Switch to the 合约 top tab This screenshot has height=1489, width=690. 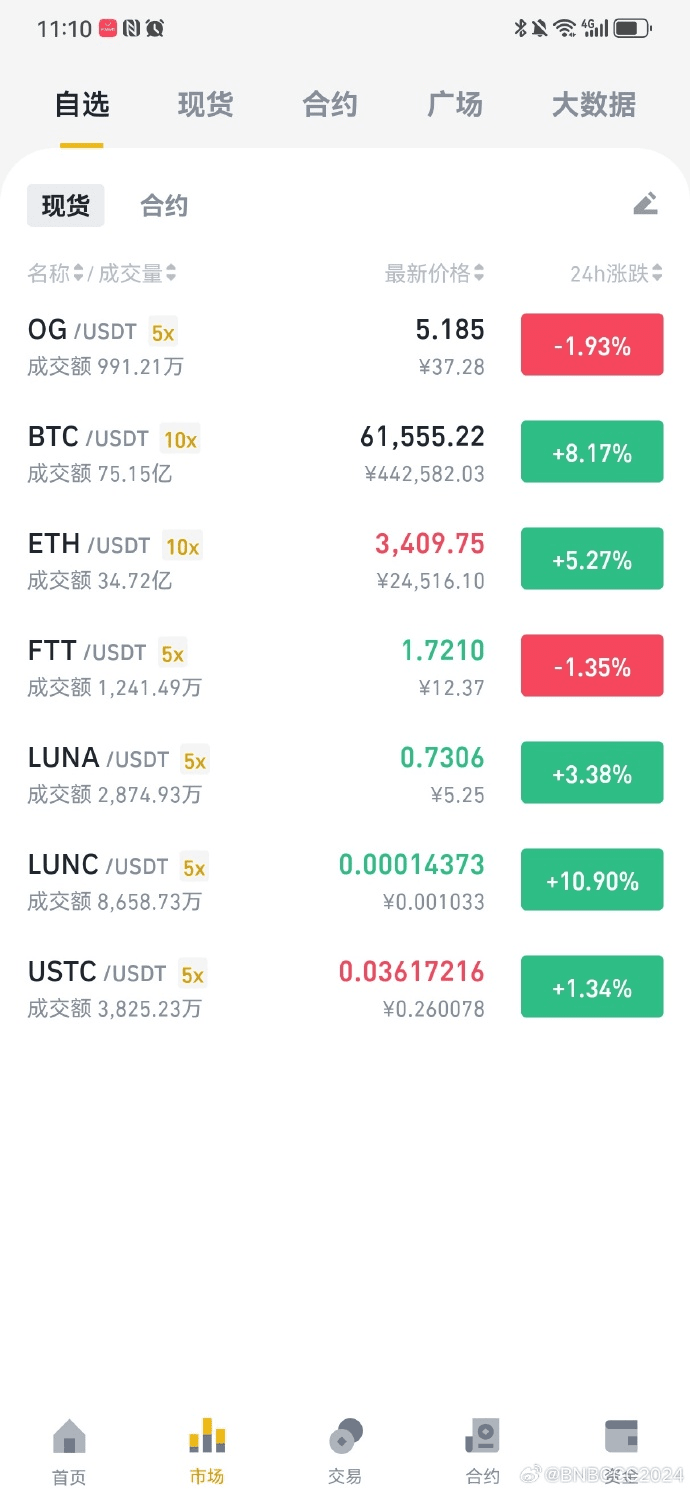pos(330,105)
